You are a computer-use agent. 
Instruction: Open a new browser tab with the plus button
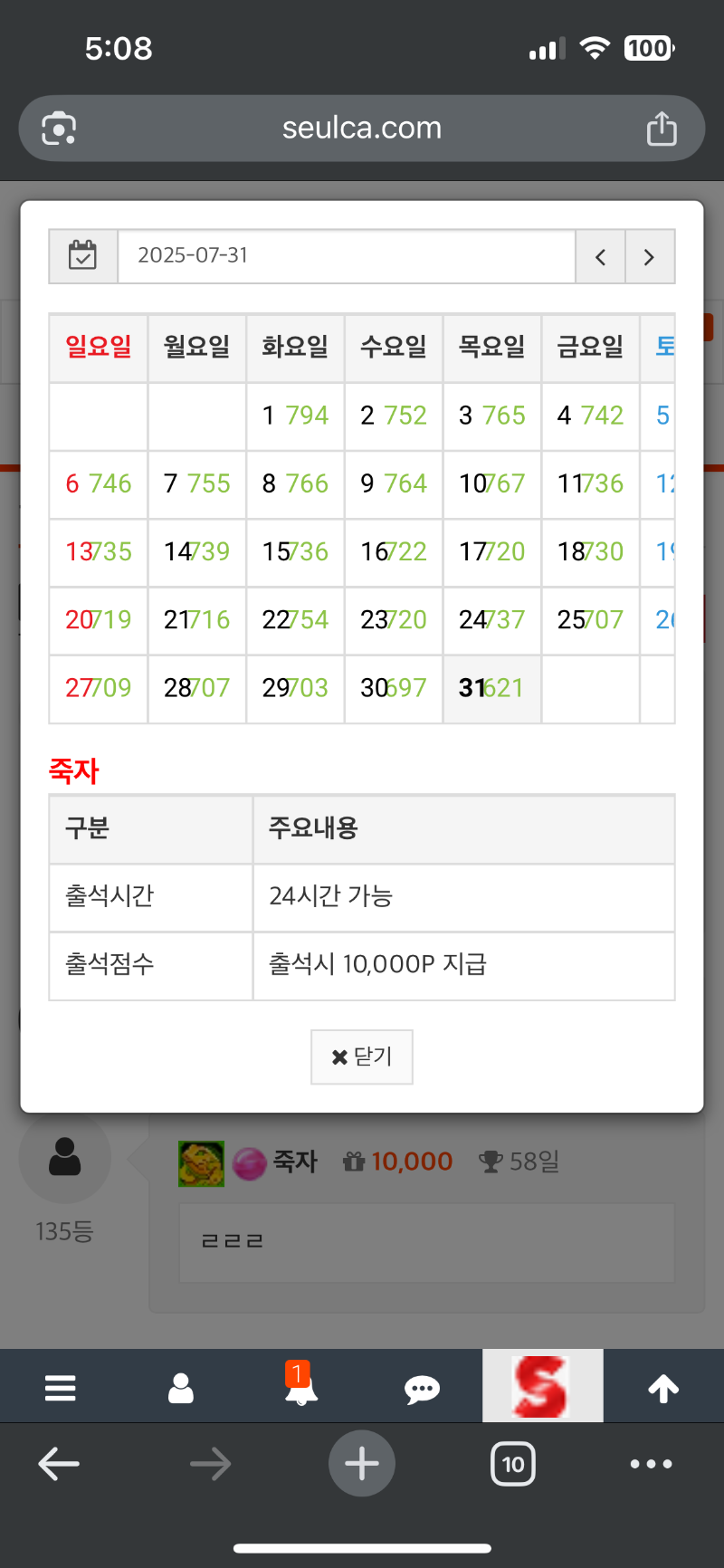[x=362, y=1464]
